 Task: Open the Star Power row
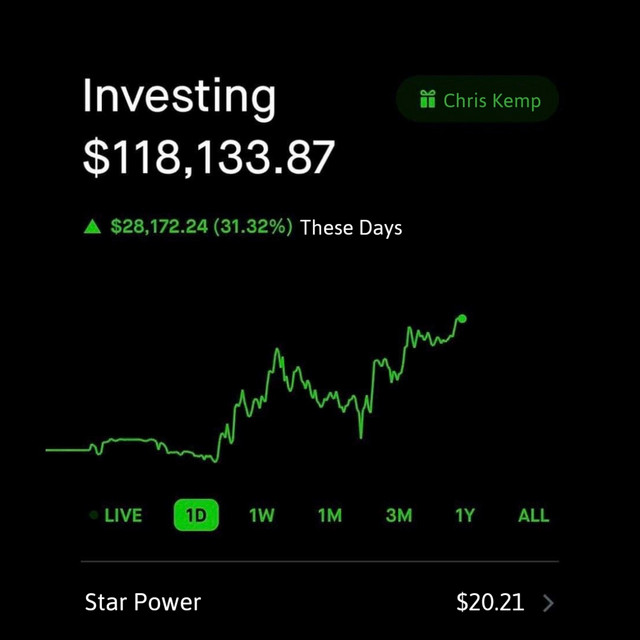point(320,602)
